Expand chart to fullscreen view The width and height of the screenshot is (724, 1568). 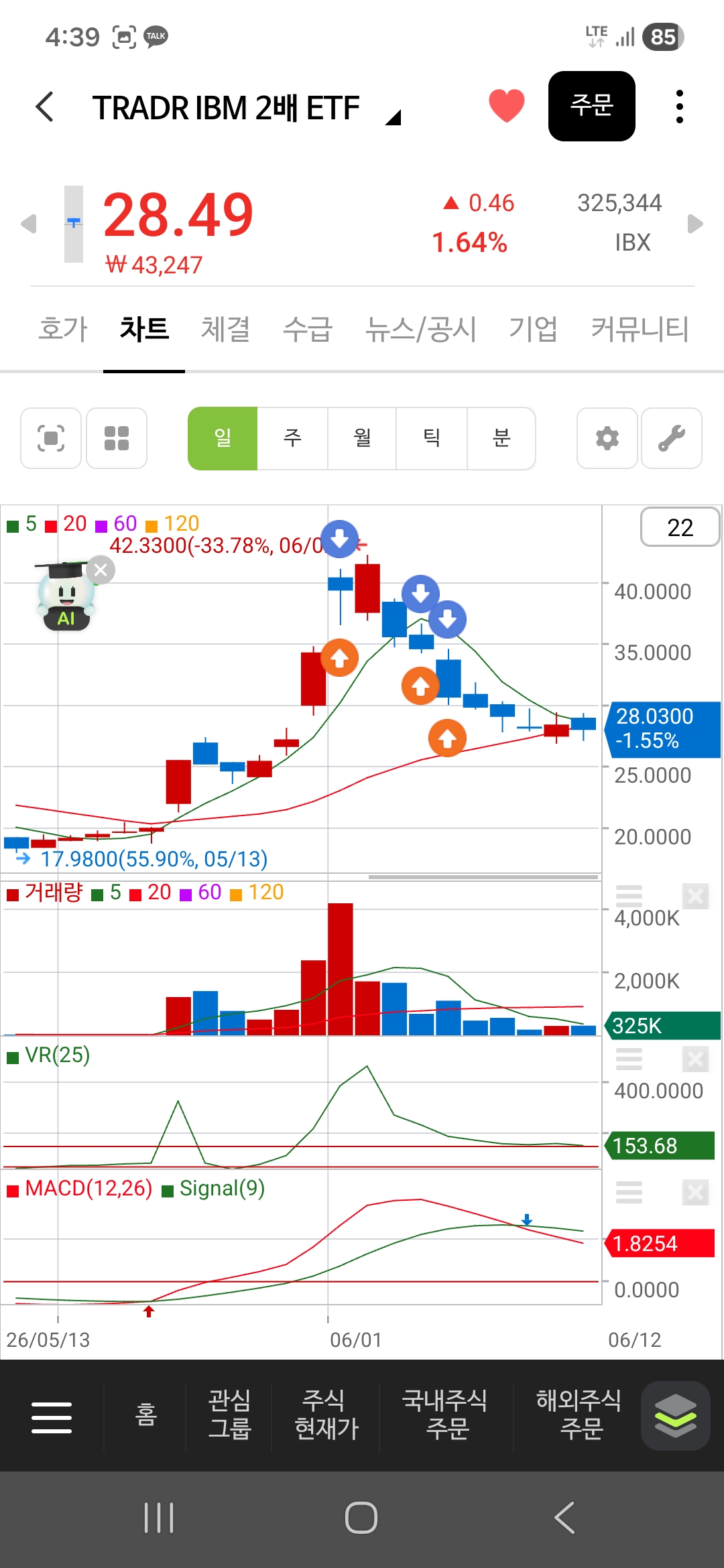click(x=51, y=438)
